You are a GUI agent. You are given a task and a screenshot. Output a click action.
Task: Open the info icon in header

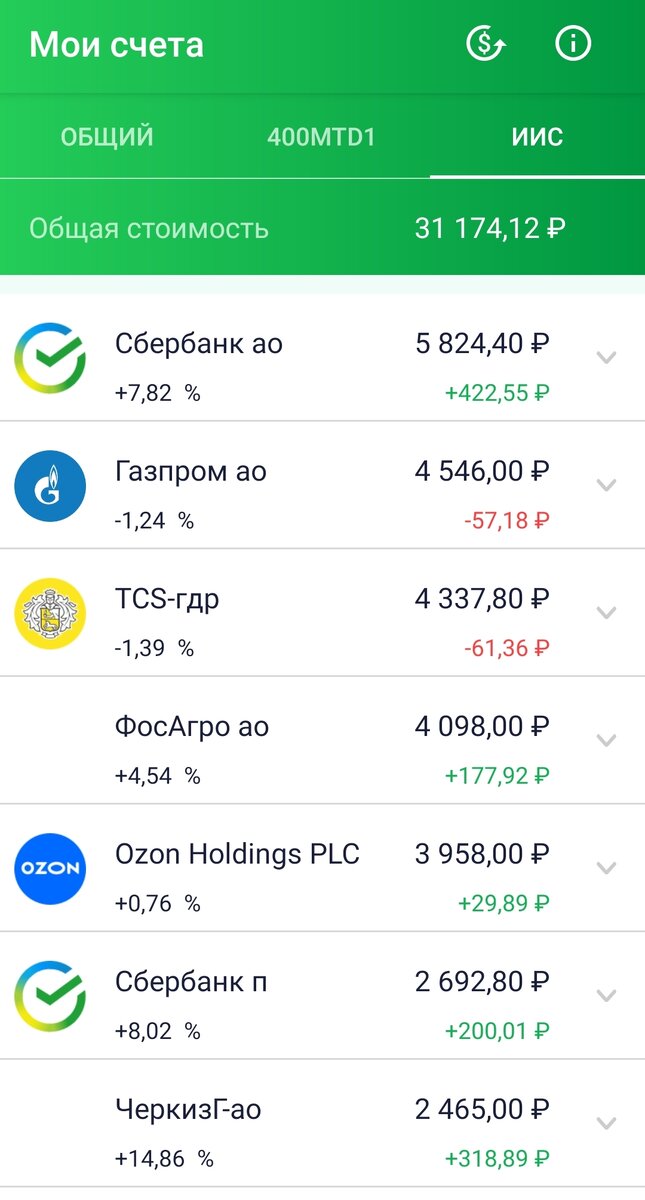pos(573,44)
